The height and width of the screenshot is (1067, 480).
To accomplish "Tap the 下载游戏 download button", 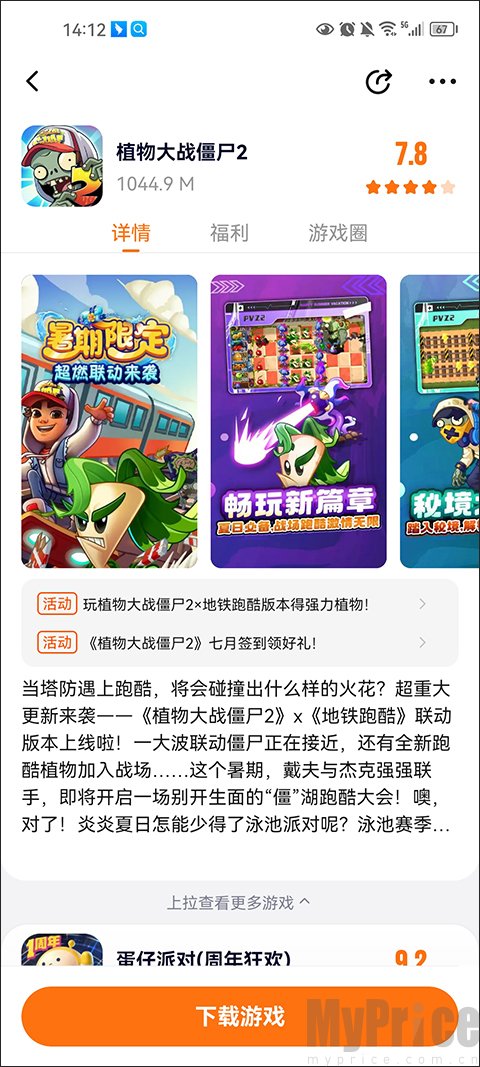I will [x=240, y=1017].
